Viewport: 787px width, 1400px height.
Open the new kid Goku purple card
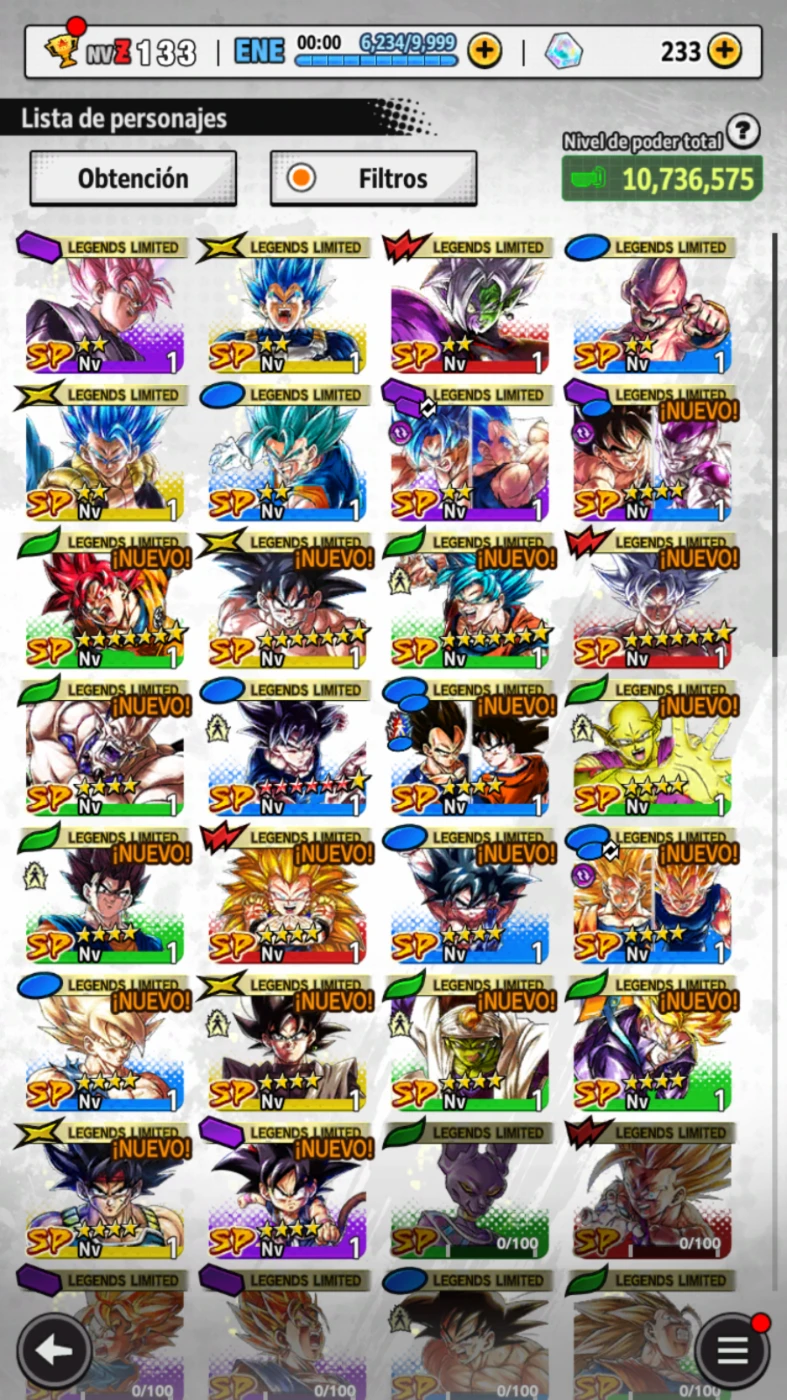(x=287, y=1189)
